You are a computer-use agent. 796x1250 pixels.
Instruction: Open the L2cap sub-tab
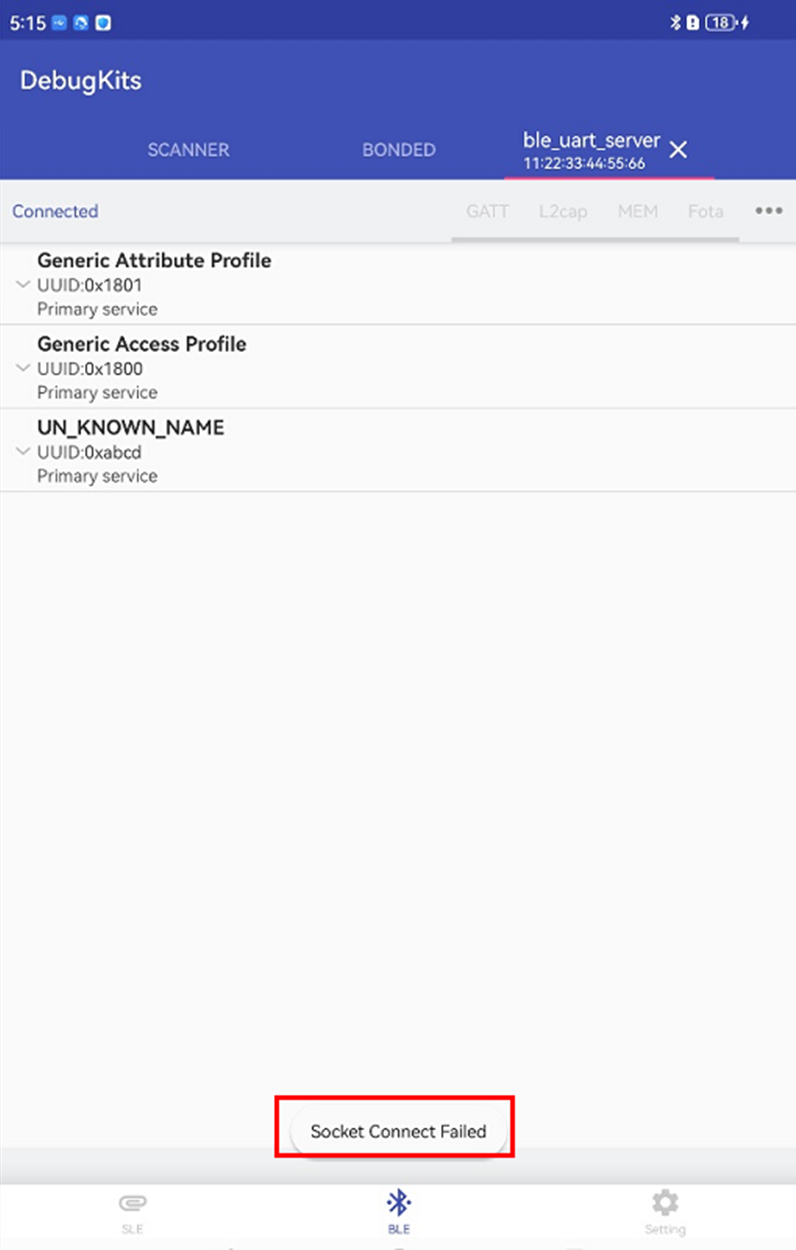tap(562, 211)
